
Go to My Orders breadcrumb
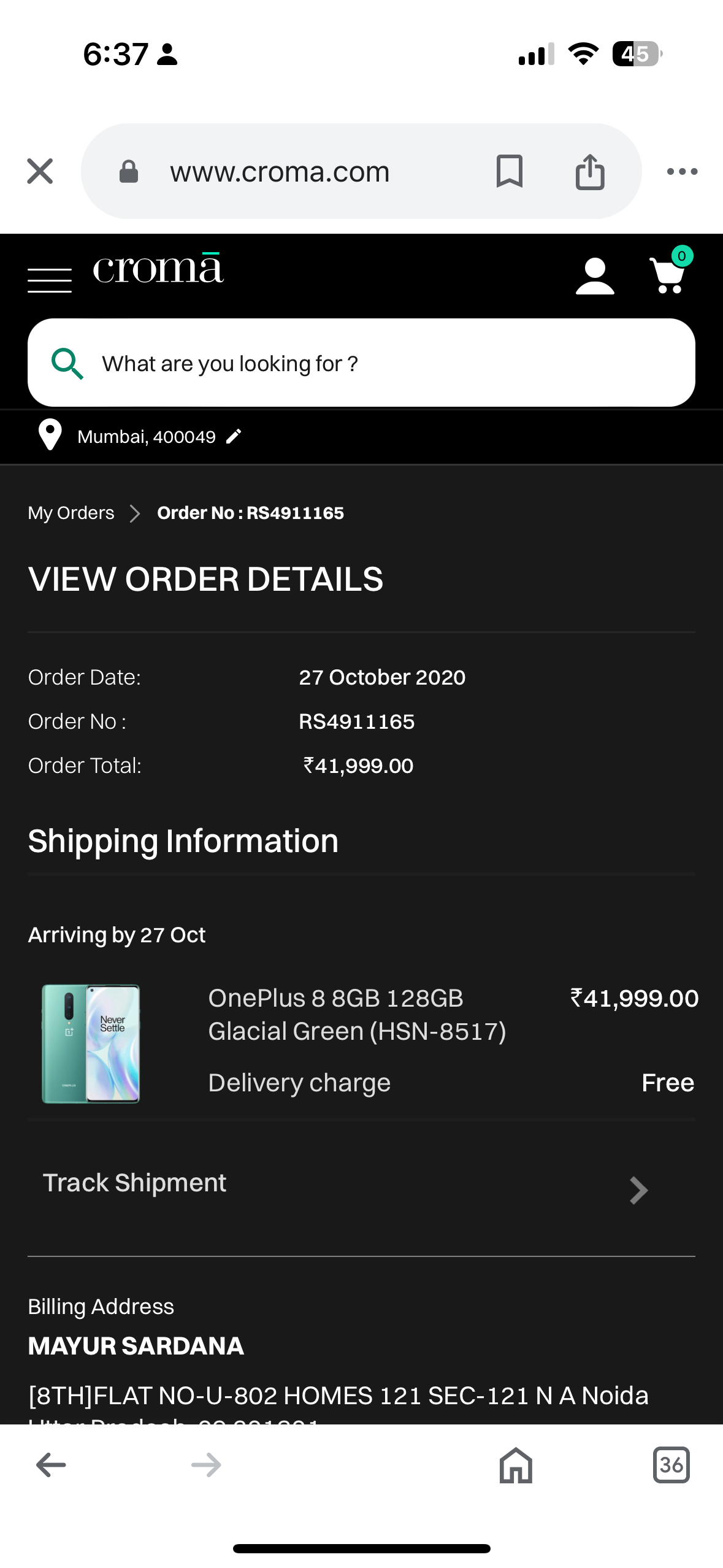pos(71,513)
